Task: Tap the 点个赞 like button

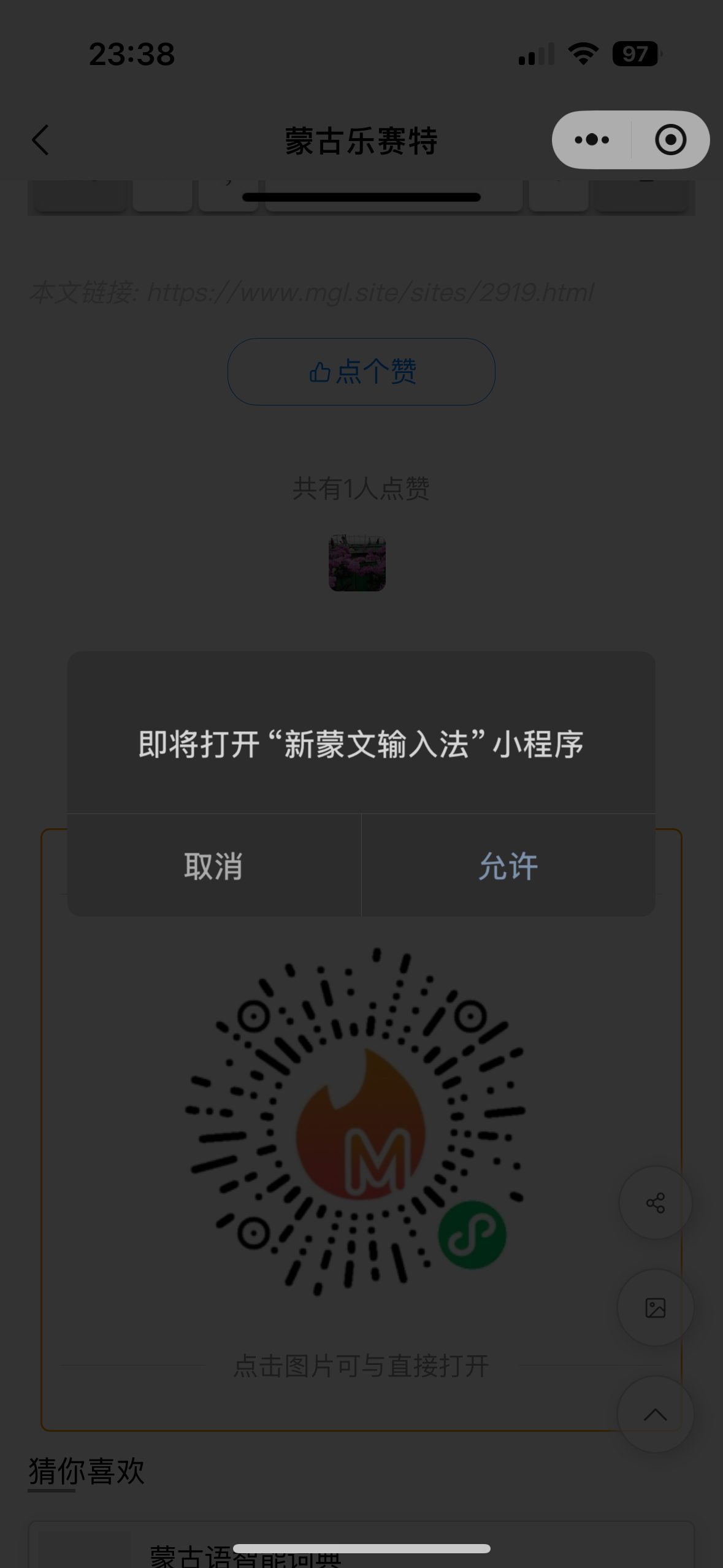Action: [x=361, y=371]
